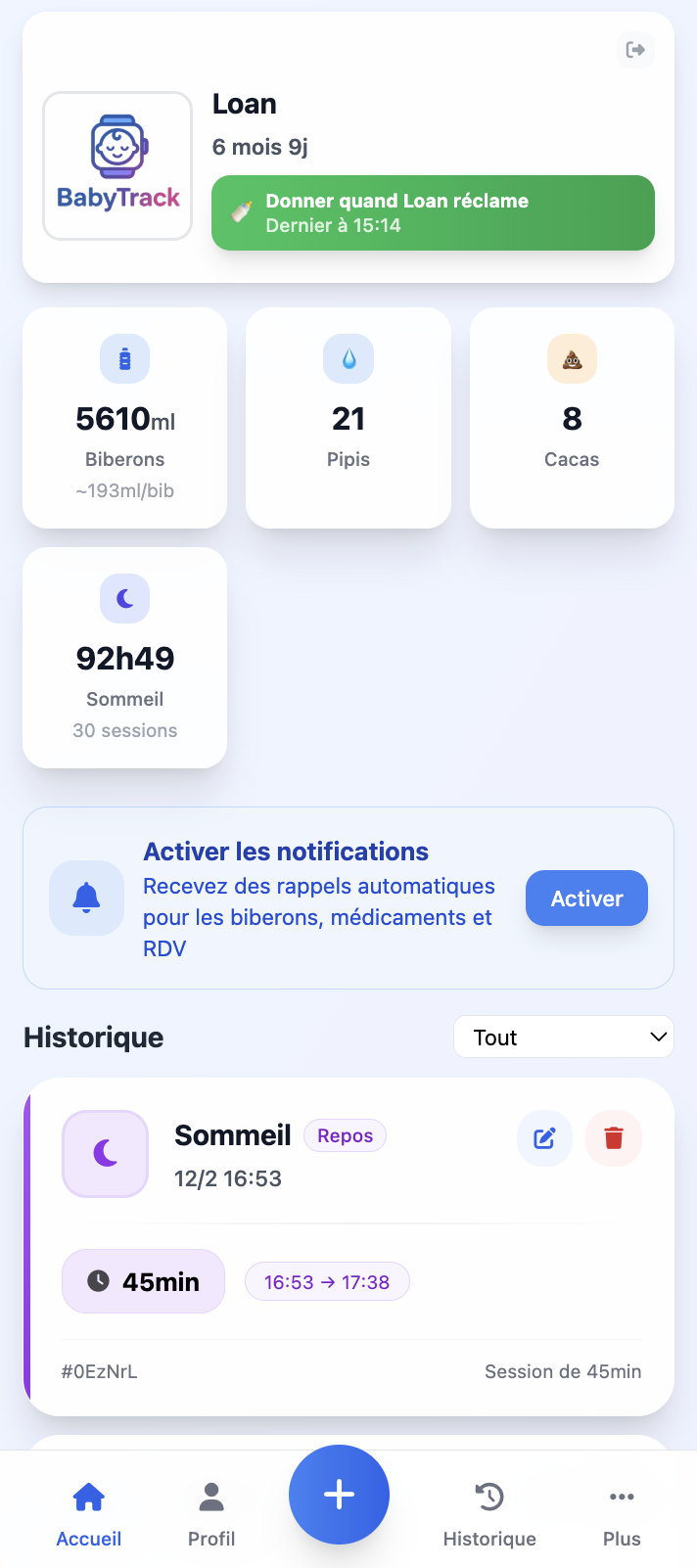
Task: Add a new entry with the plus button
Action: (x=339, y=1495)
